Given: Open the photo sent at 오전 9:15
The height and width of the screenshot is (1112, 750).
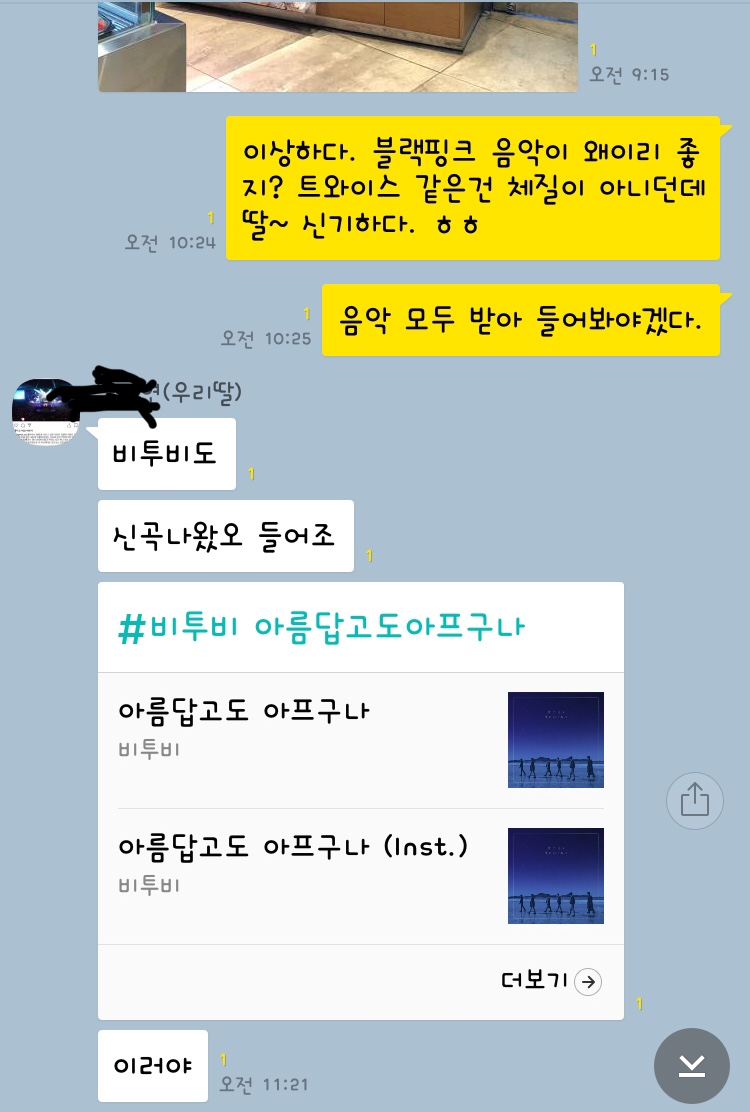Looking at the screenshot, I should pos(338,46).
